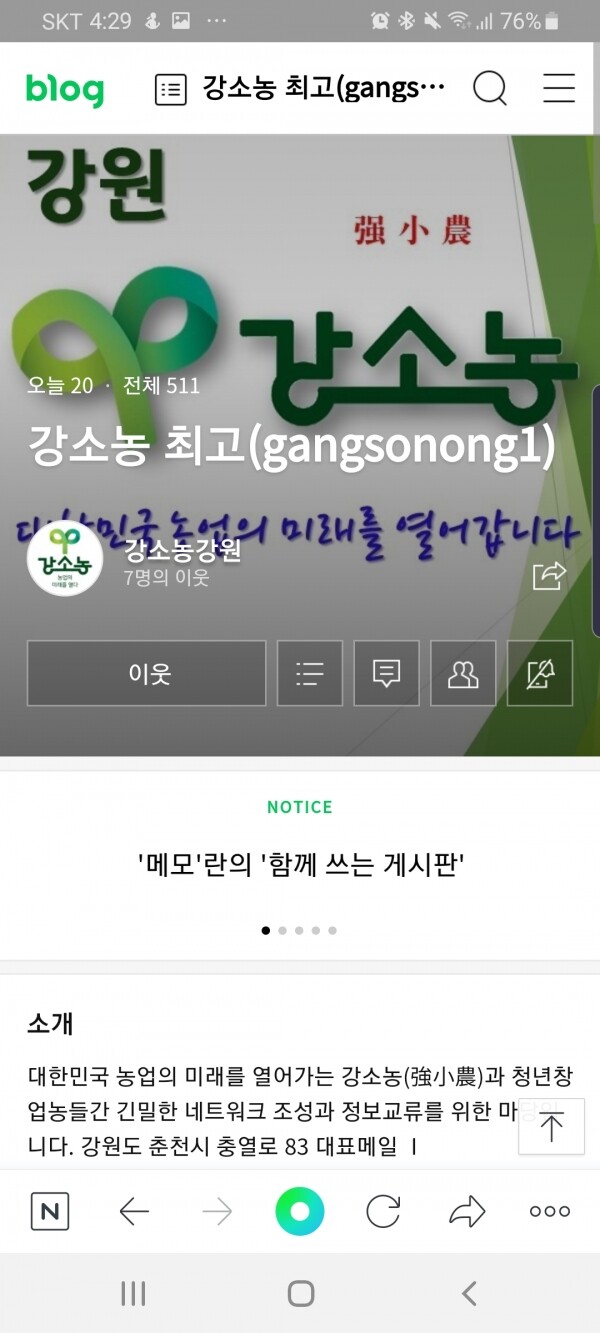Viewport: 600px width, 1333px height.
Task: Go to the system home screen
Action: click(x=300, y=1294)
